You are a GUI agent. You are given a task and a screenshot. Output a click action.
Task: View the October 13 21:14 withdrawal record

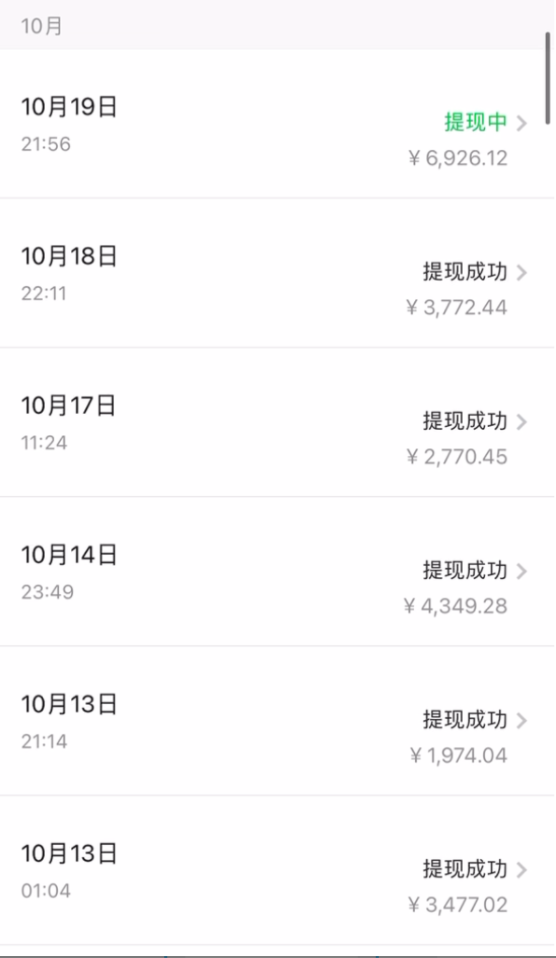click(x=277, y=721)
